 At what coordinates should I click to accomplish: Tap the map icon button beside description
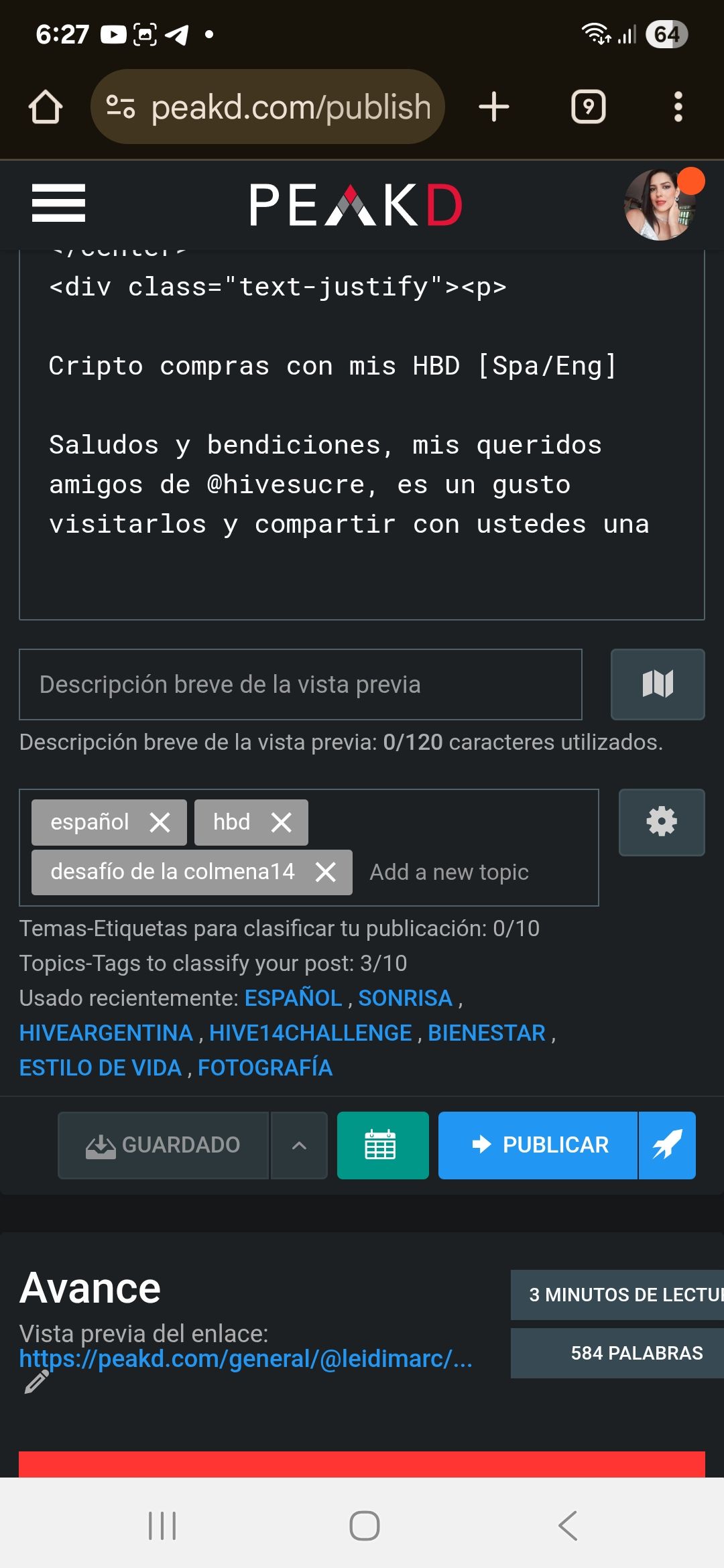tap(657, 684)
